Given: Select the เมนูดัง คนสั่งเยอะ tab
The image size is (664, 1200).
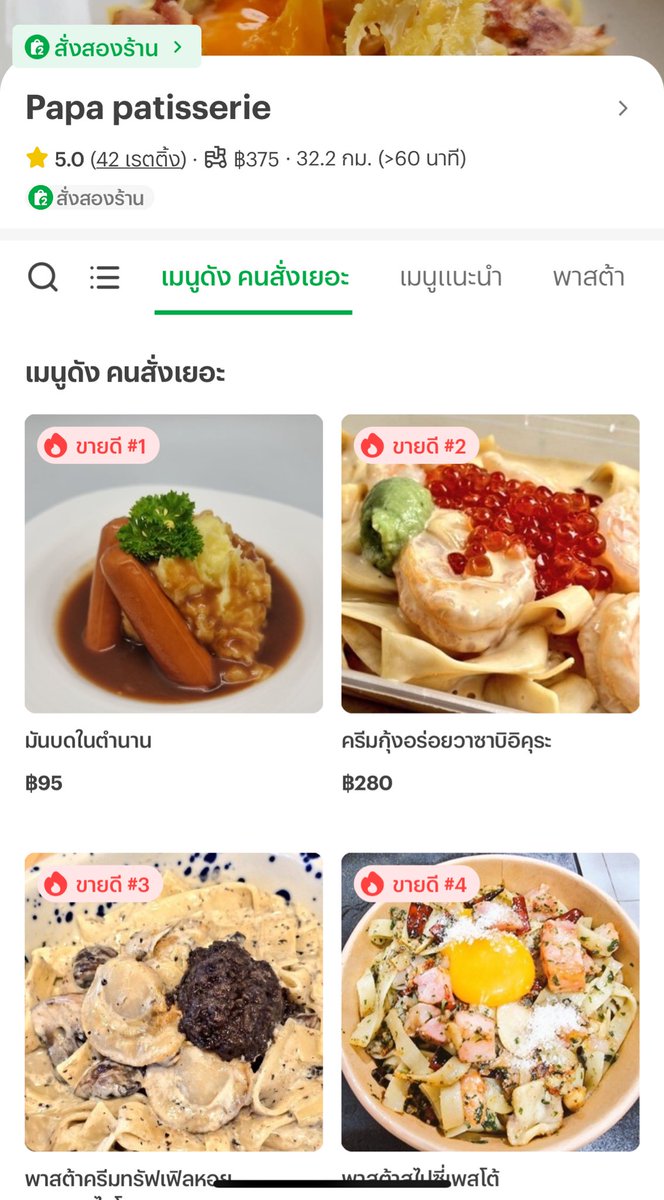Looking at the screenshot, I should (254, 277).
